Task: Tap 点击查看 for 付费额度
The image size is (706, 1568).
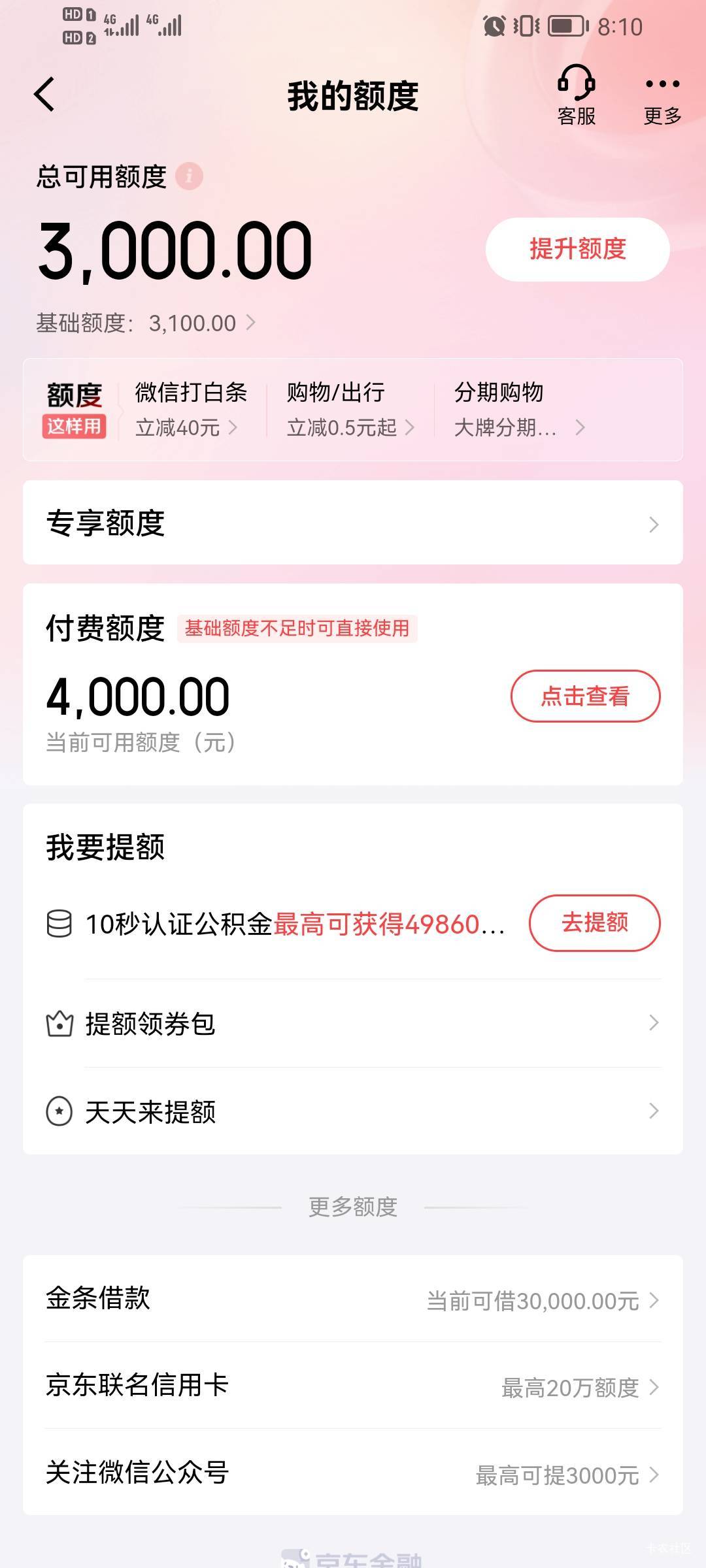Action: click(x=585, y=696)
